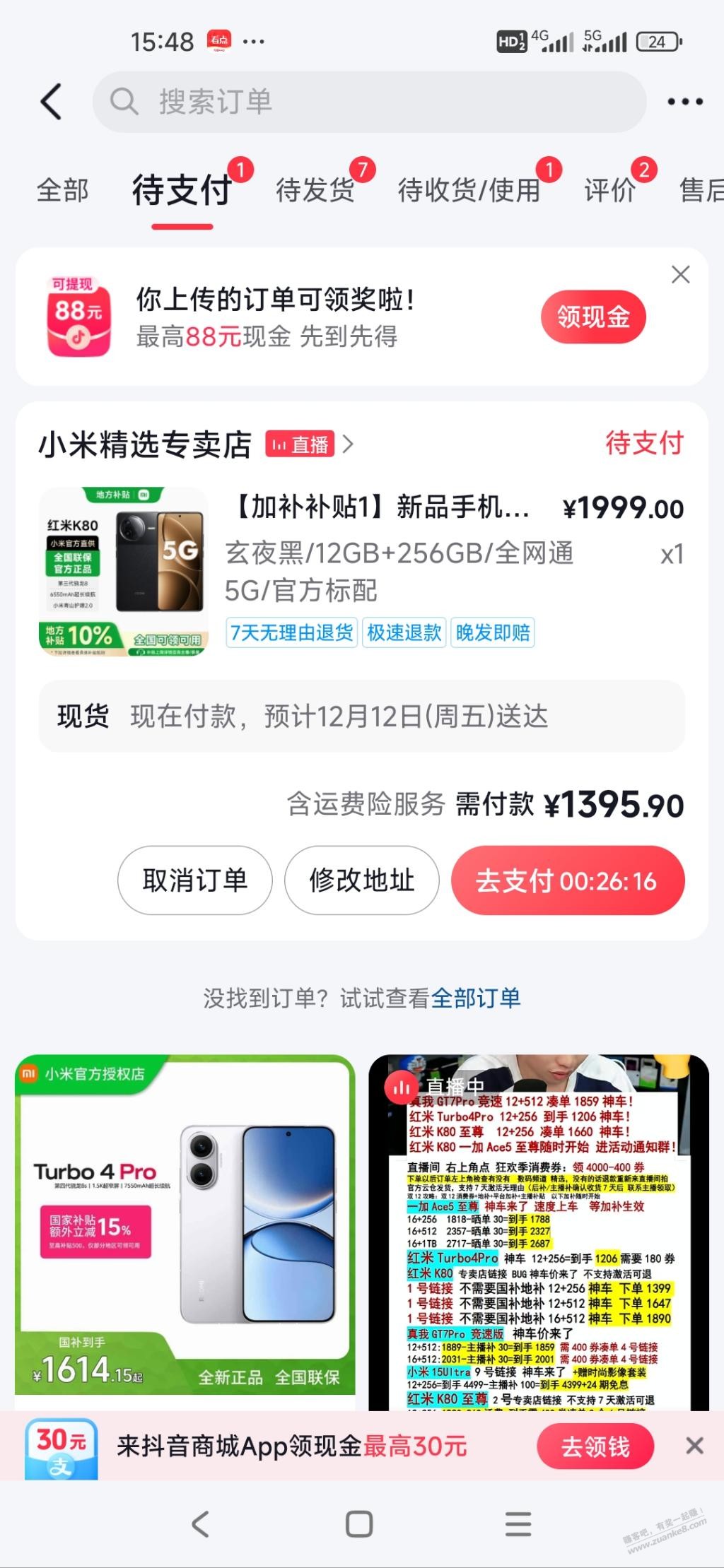Go back using the top-left arrow
The image size is (724, 1568).
coord(52,102)
